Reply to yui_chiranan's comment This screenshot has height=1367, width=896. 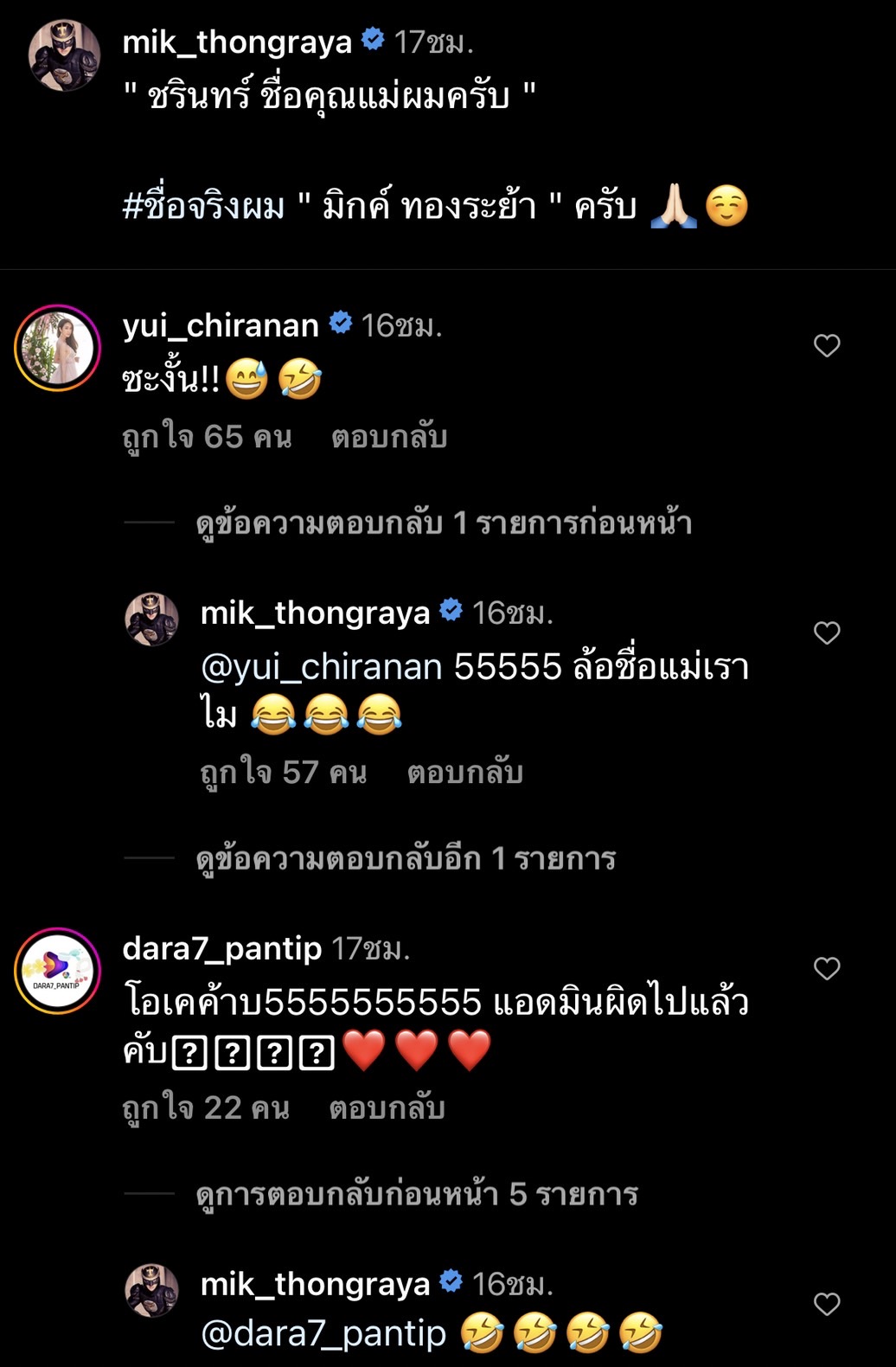pyautogui.click(x=388, y=437)
